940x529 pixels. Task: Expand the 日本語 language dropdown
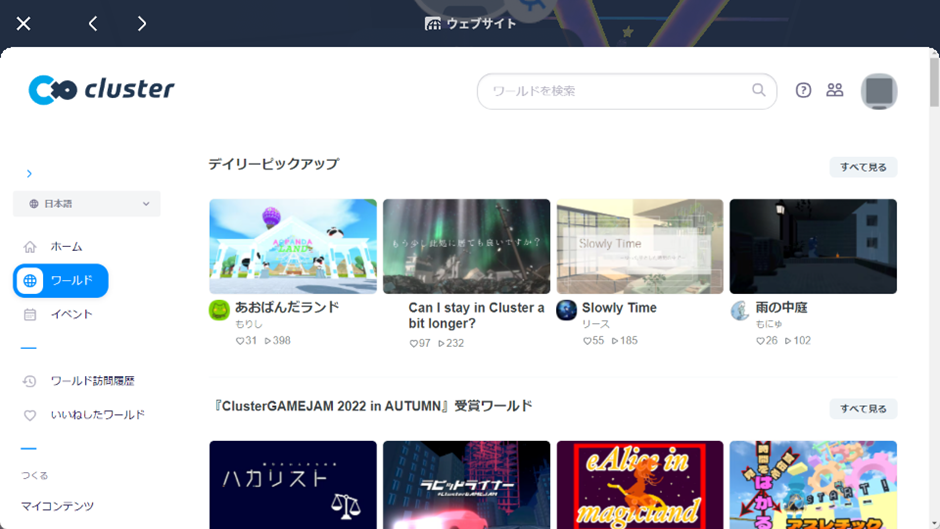87,204
